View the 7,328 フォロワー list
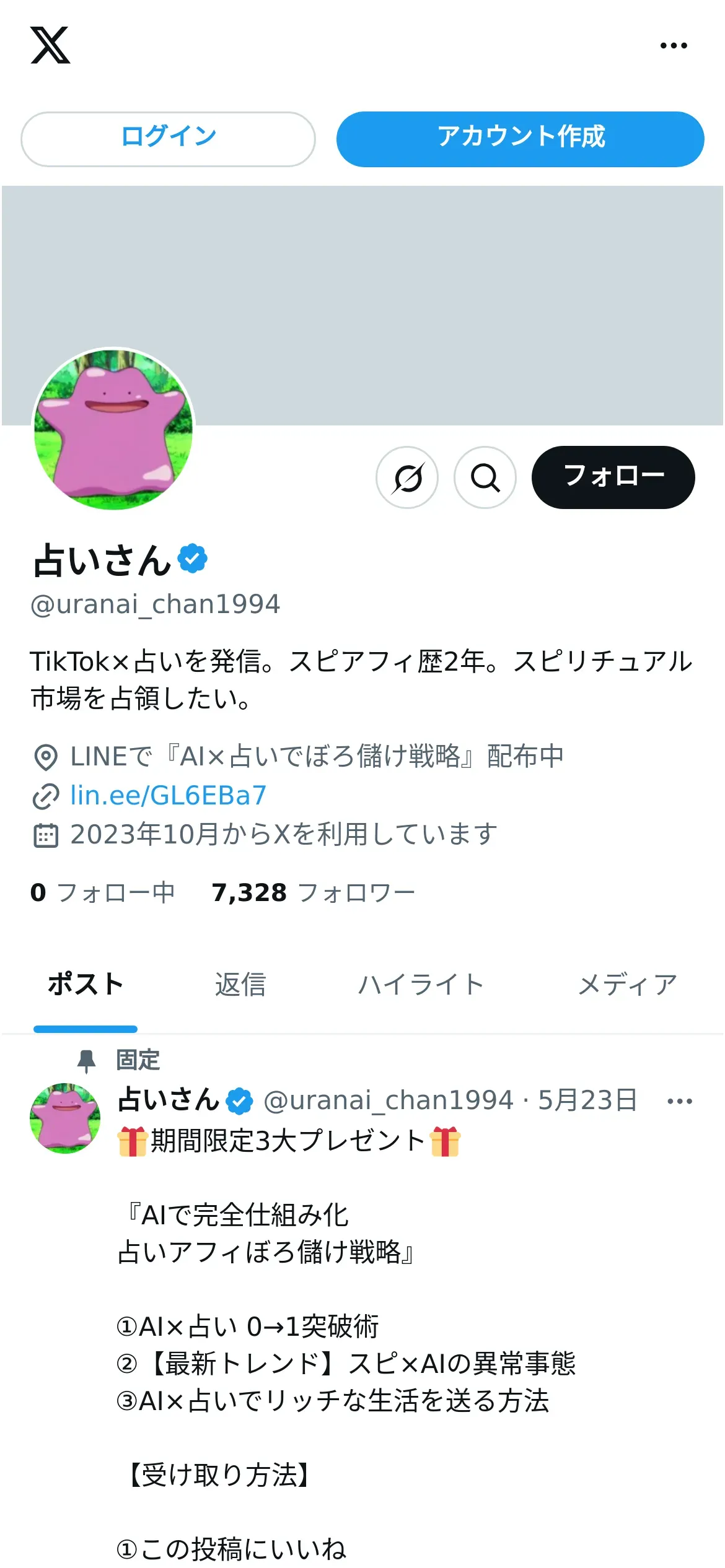Image resolution: width=725 pixels, height=1568 pixels. [x=313, y=892]
